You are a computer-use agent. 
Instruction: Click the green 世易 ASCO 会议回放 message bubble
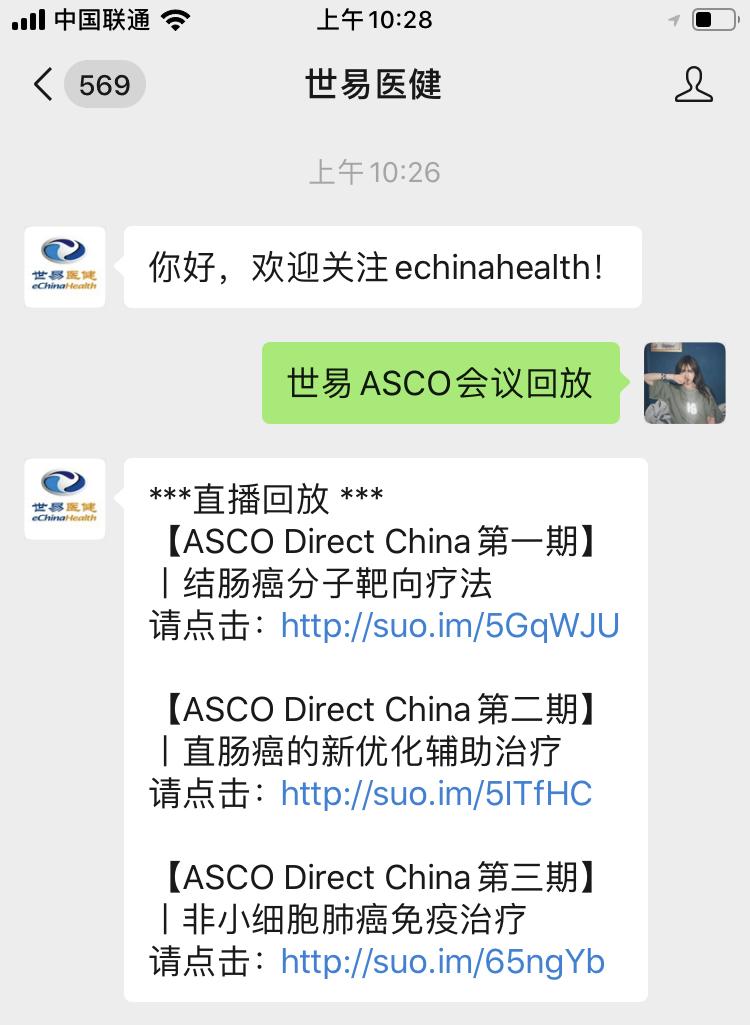pos(440,384)
